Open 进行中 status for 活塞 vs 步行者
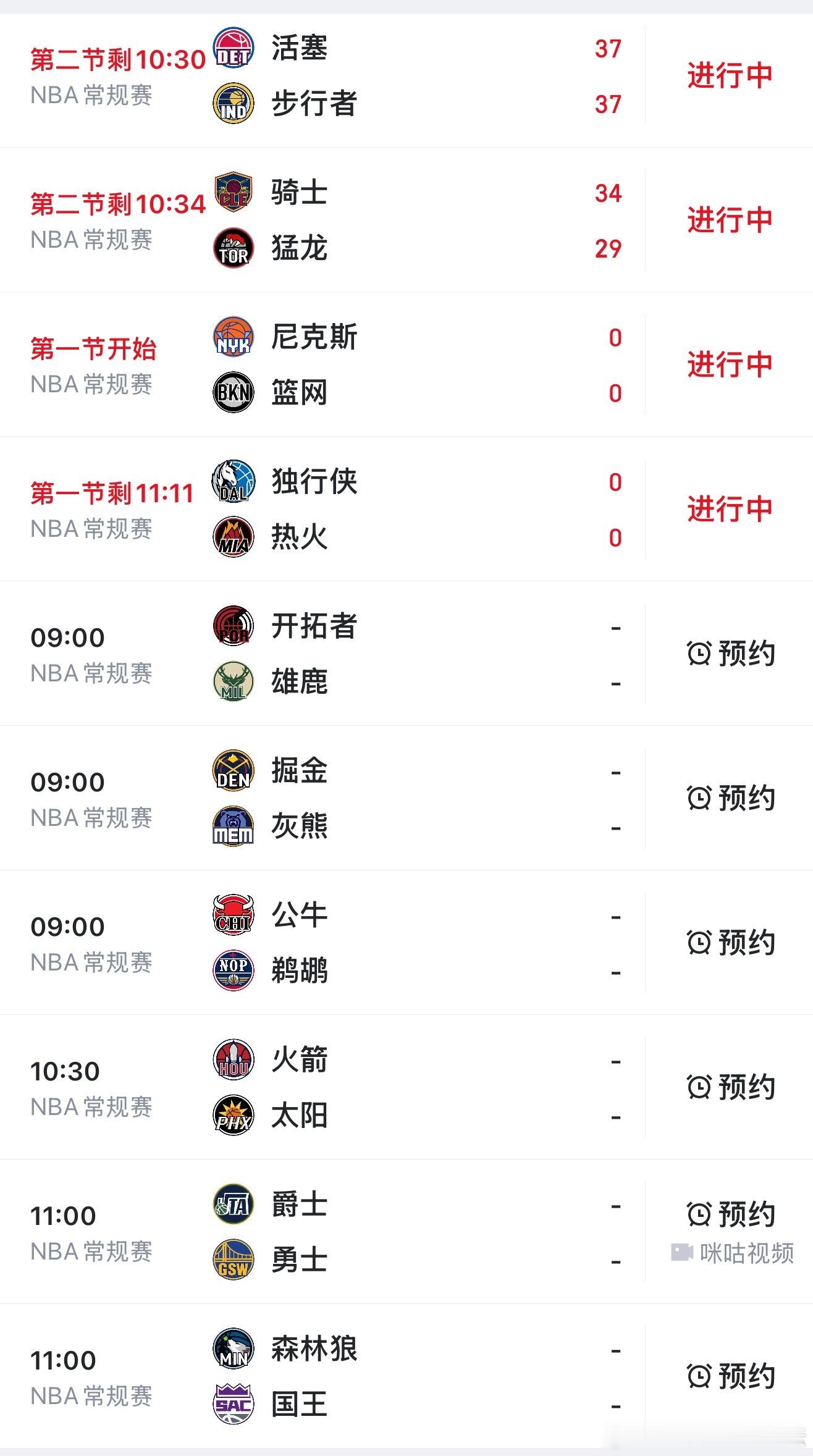The width and height of the screenshot is (813, 1456). click(x=729, y=75)
